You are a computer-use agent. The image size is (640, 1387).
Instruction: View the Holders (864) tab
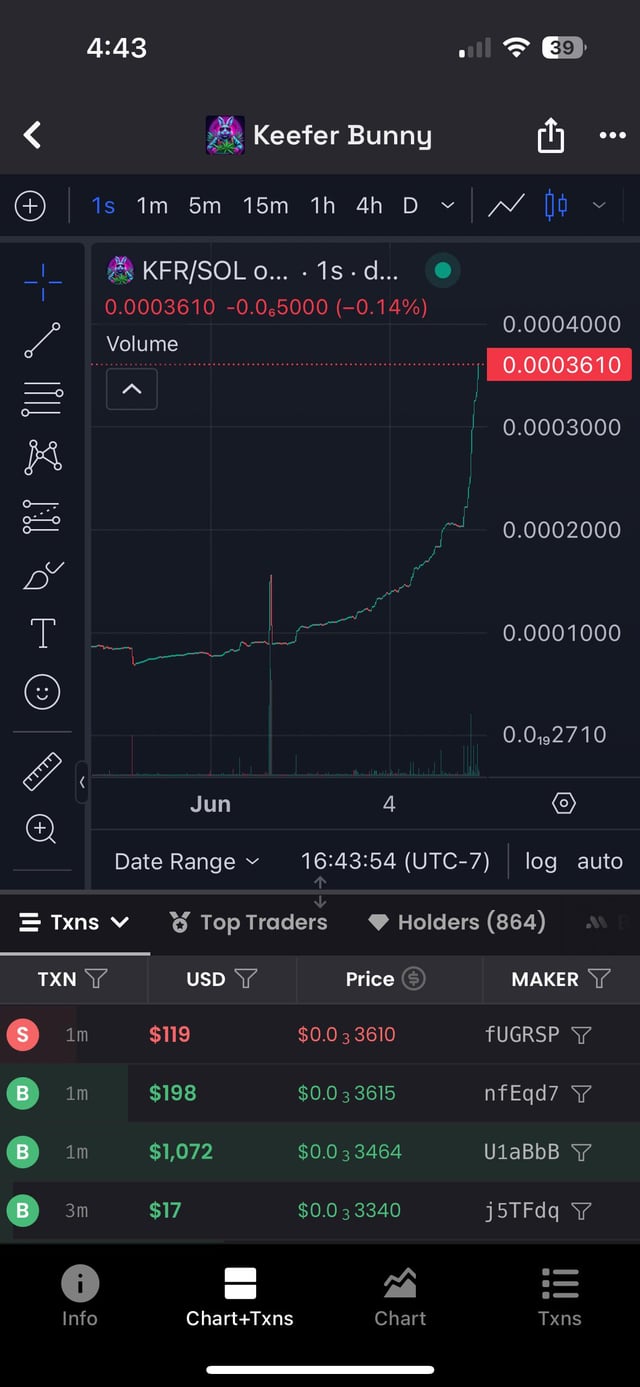point(457,922)
